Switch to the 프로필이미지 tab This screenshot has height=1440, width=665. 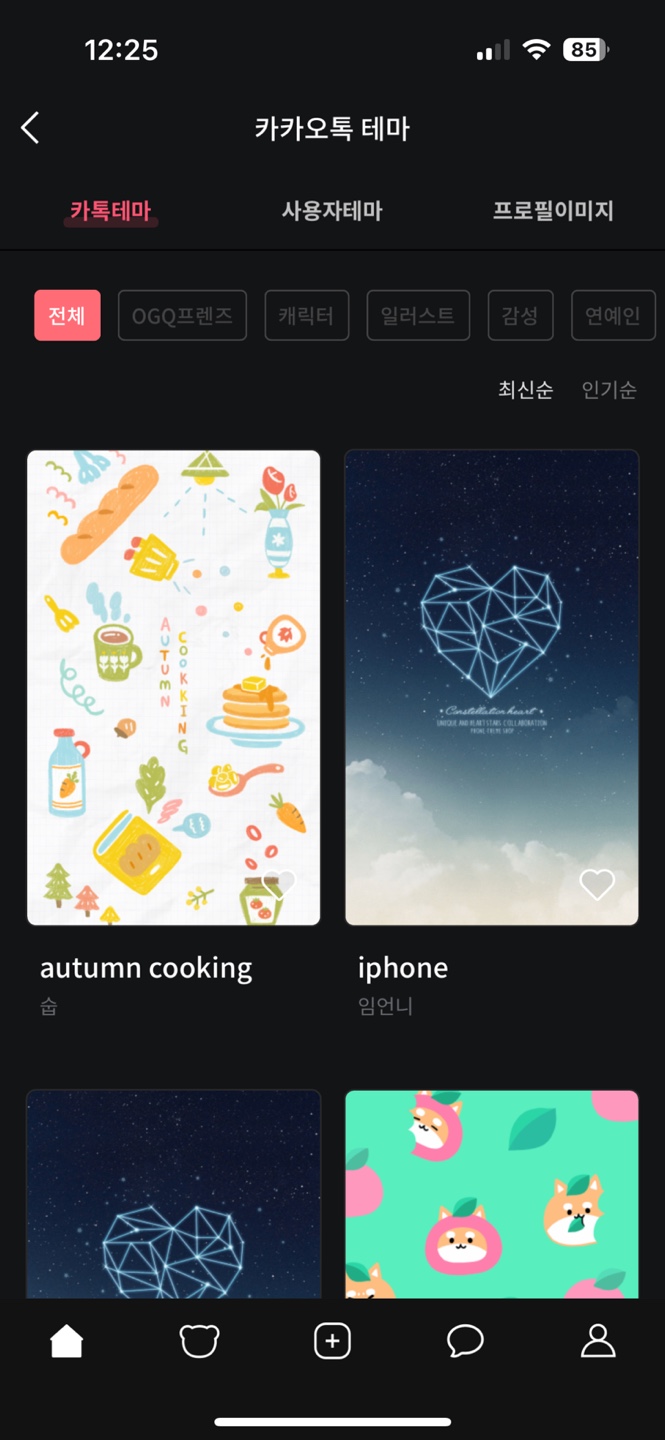(552, 211)
